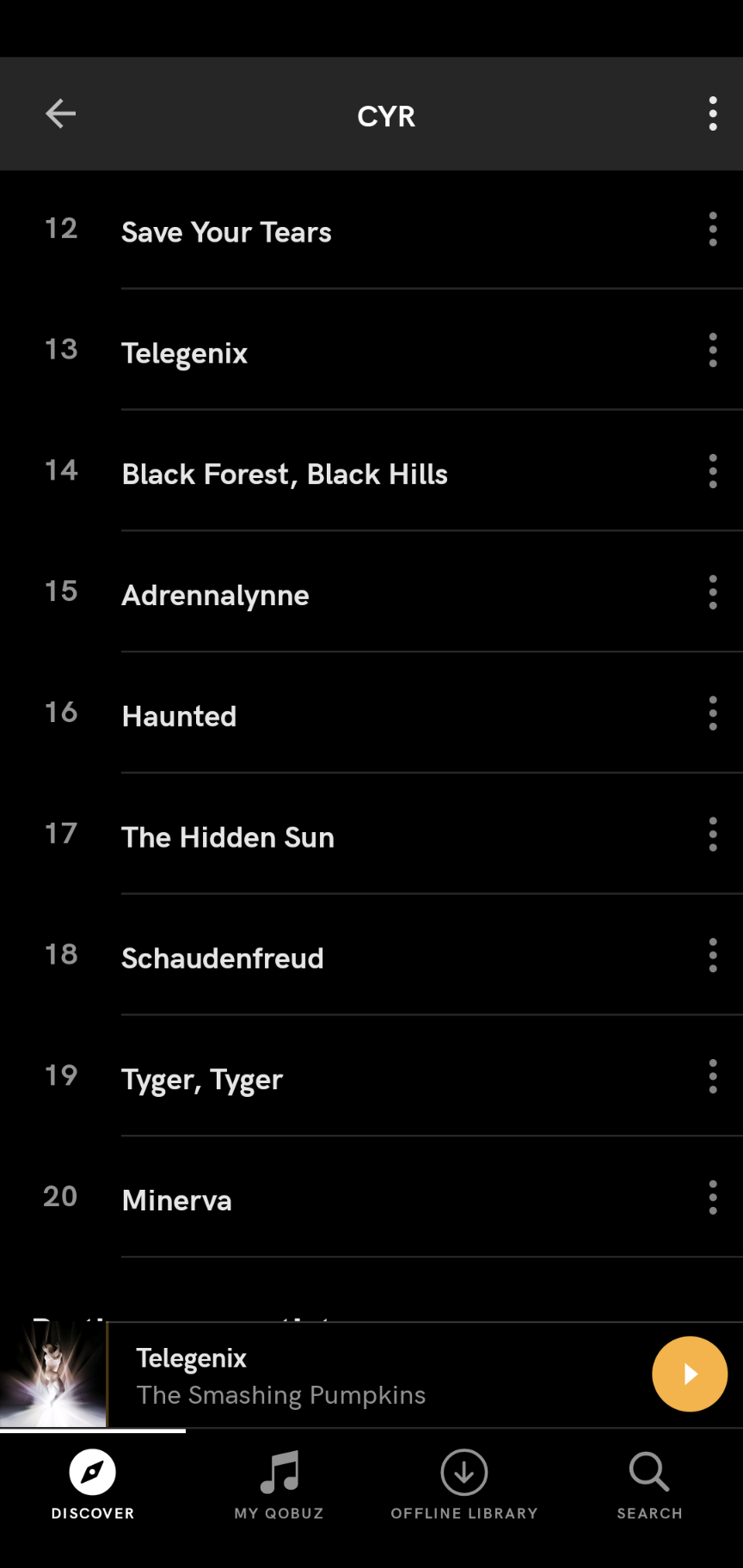Image resolution: width=743 pixels, height=1568 pixels.
Task: Switch to the Discover tab
Action: [93, 1485]
